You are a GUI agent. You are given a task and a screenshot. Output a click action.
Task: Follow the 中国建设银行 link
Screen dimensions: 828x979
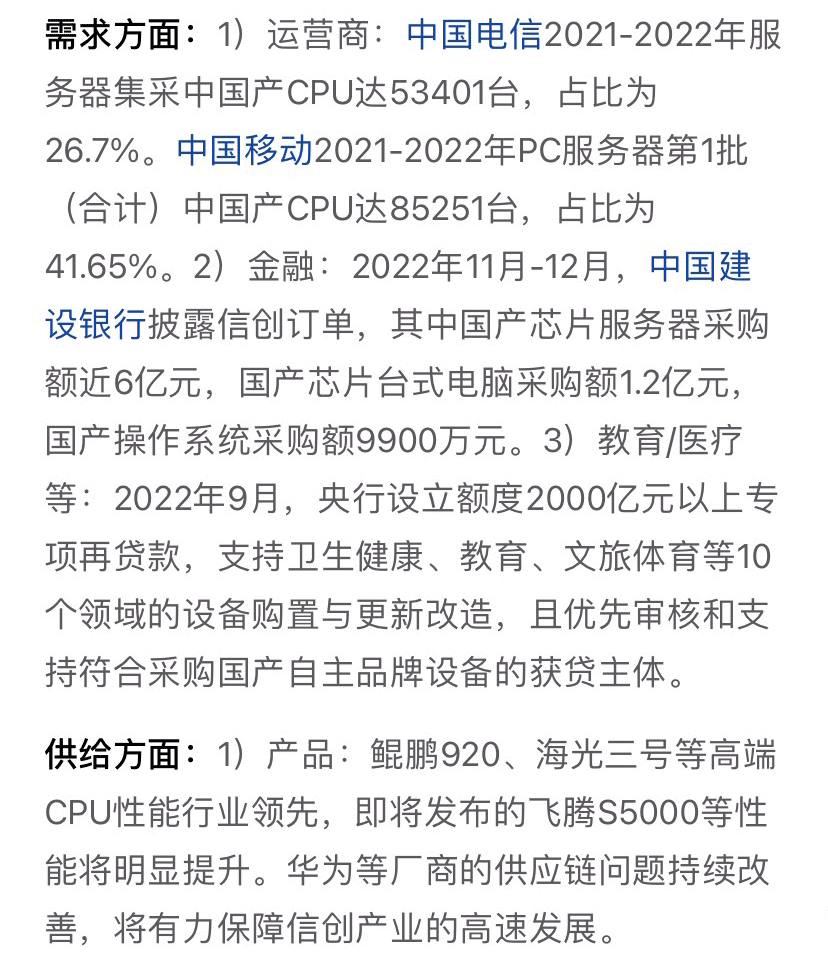(699, 267)
